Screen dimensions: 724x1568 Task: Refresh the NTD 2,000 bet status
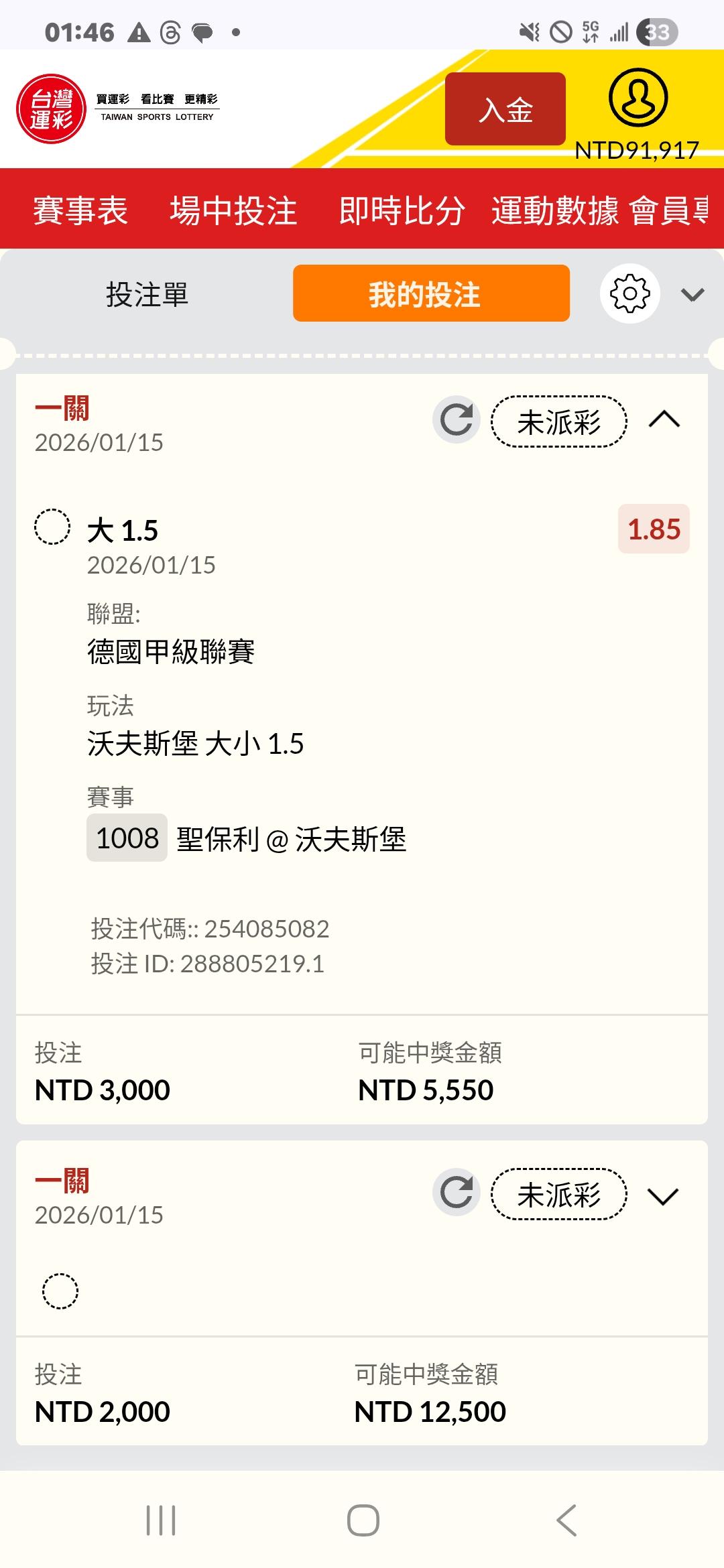pyautogui.click(x=457, y=1192)
